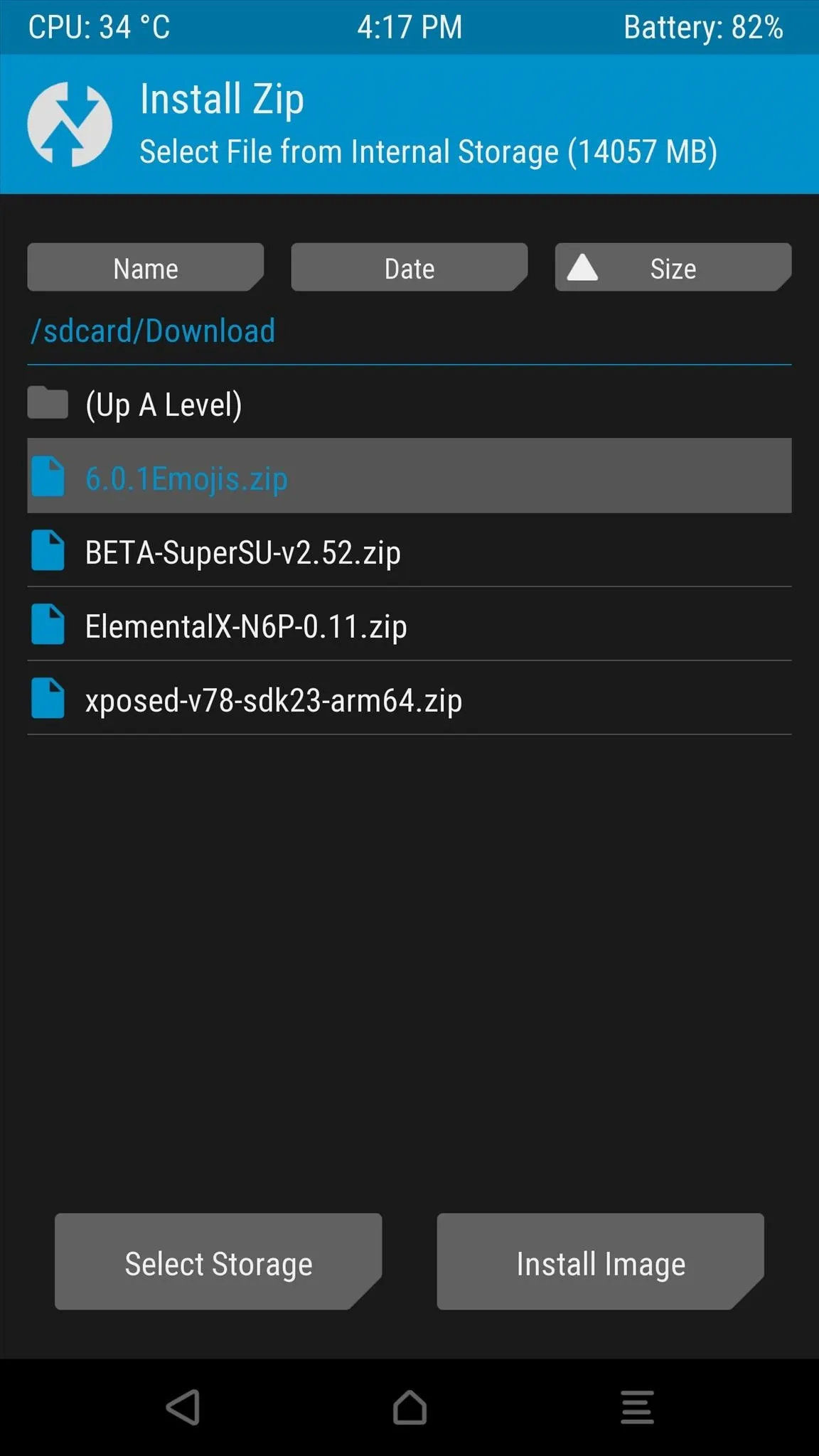Sort files by Name
The image size is (819, 1456).
[x=146, y=267]
